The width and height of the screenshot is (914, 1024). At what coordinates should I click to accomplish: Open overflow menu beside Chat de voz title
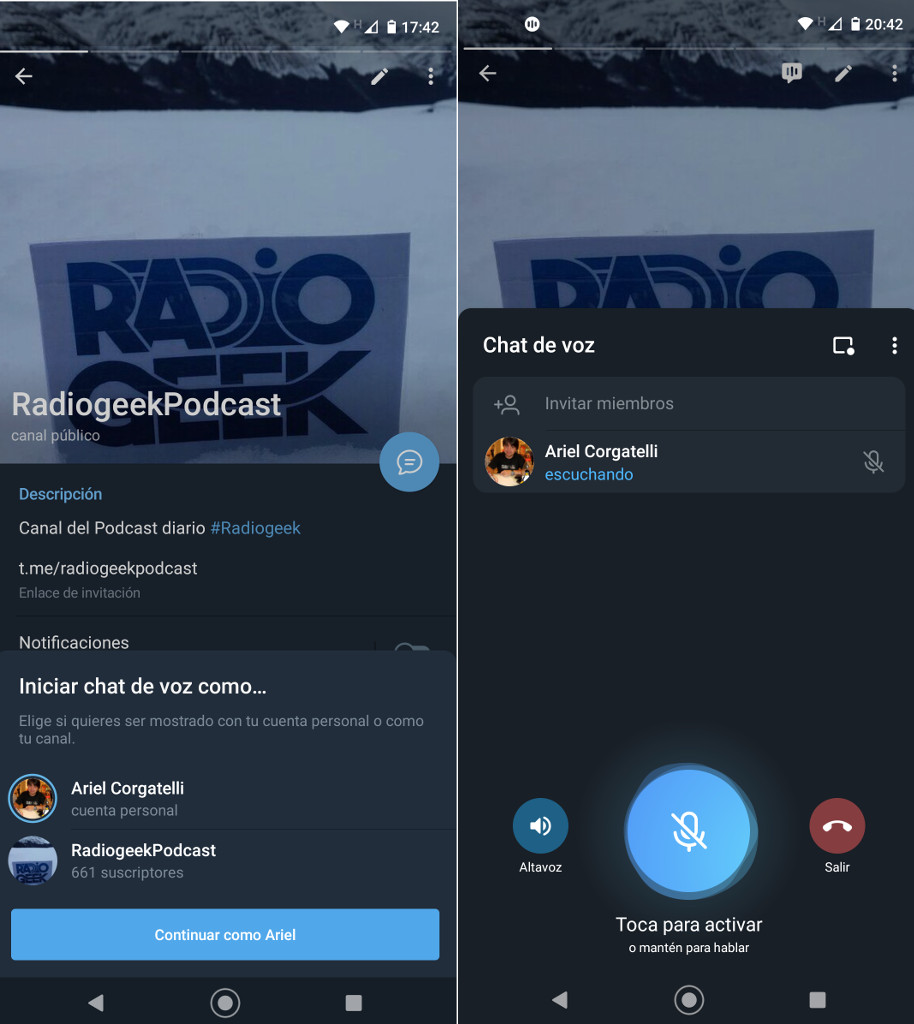[x=894, y=346]
